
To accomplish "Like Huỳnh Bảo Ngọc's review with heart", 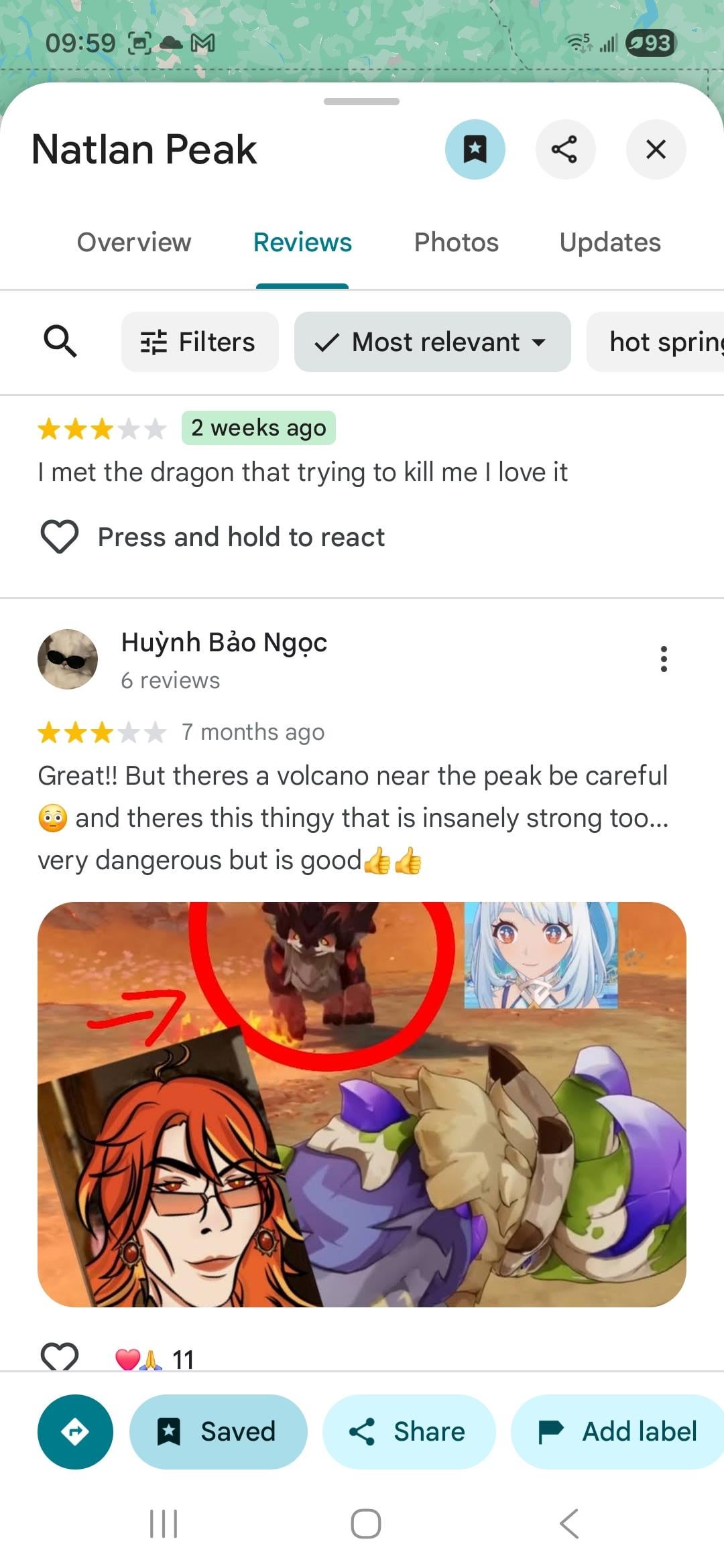I will tap(60, 1356).
